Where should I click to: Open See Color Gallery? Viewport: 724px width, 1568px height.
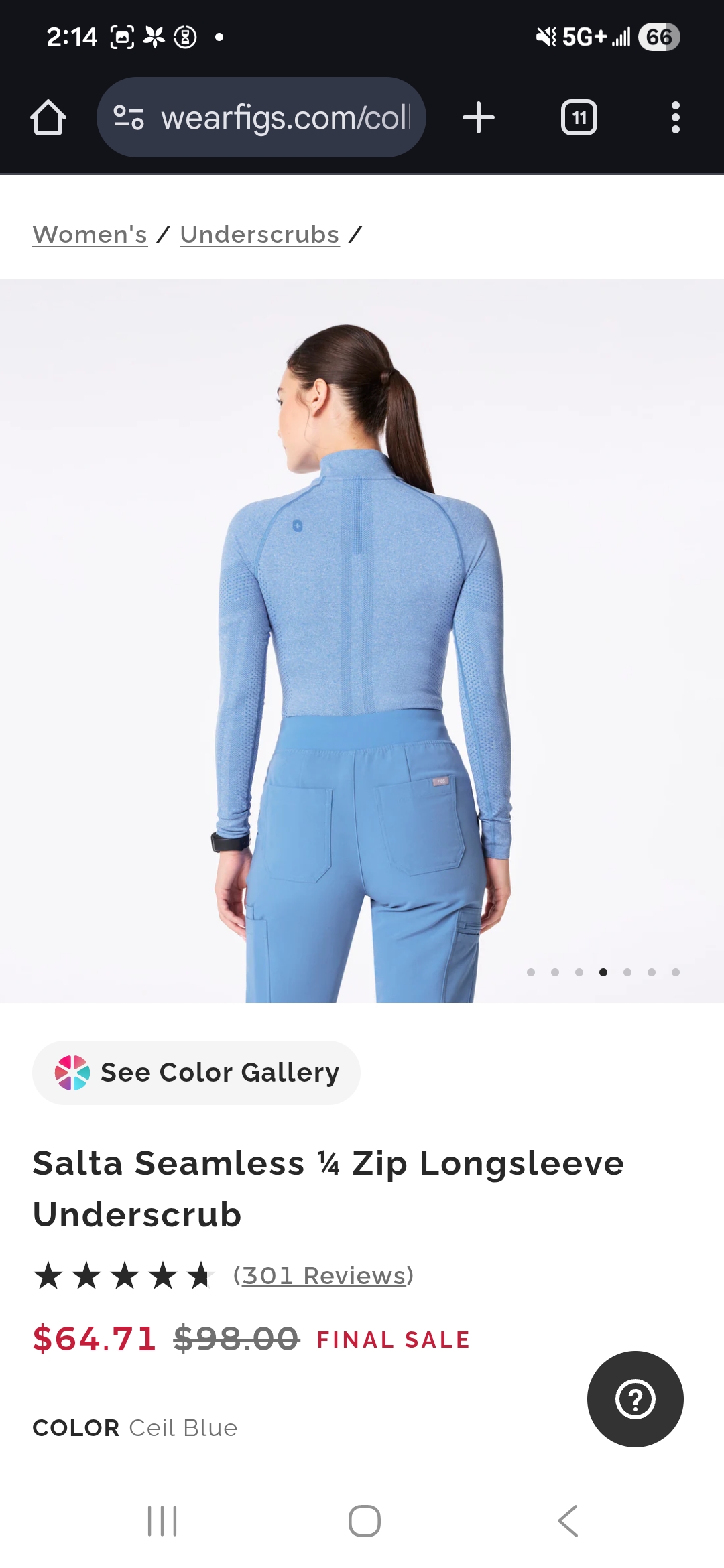(x=196, y=1073)
